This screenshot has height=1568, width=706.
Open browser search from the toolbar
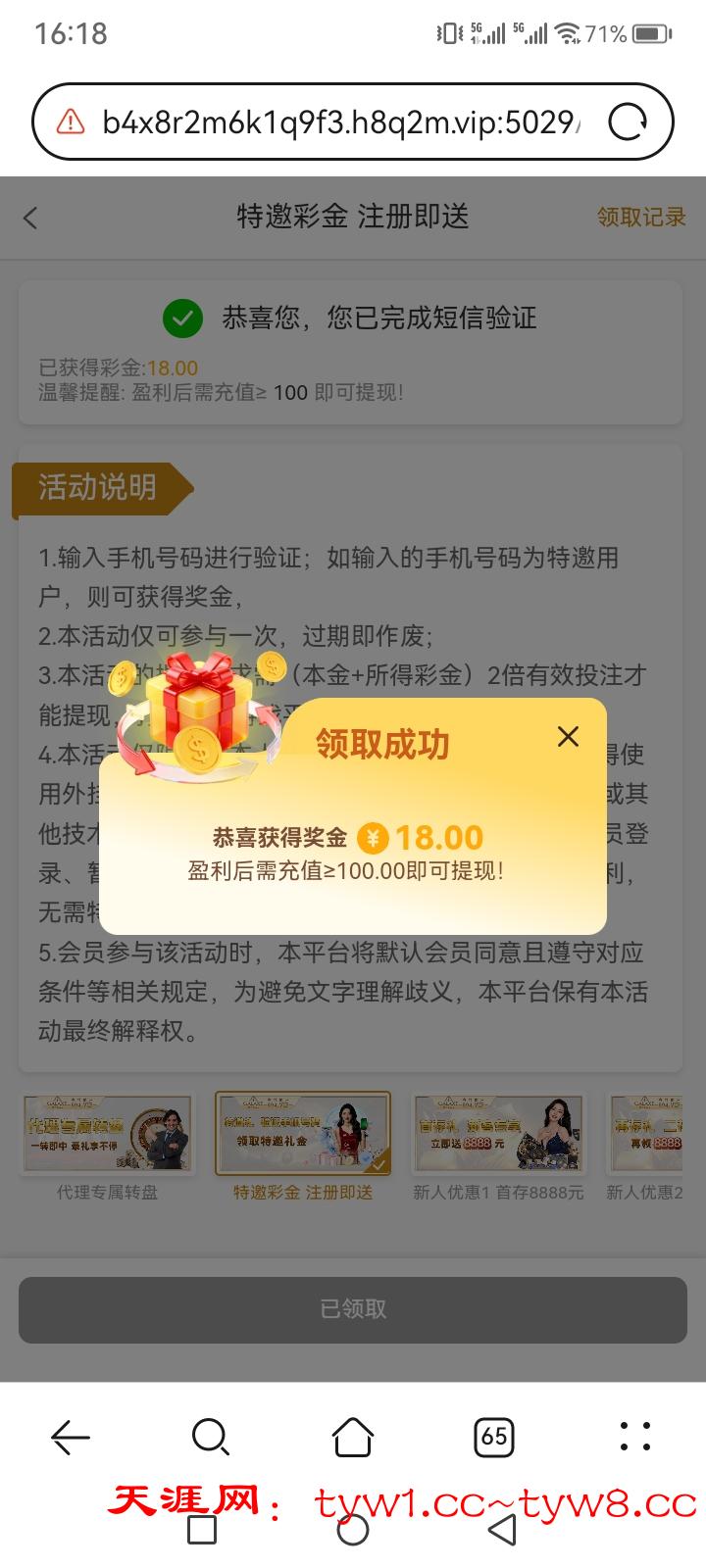[211, 1438]
